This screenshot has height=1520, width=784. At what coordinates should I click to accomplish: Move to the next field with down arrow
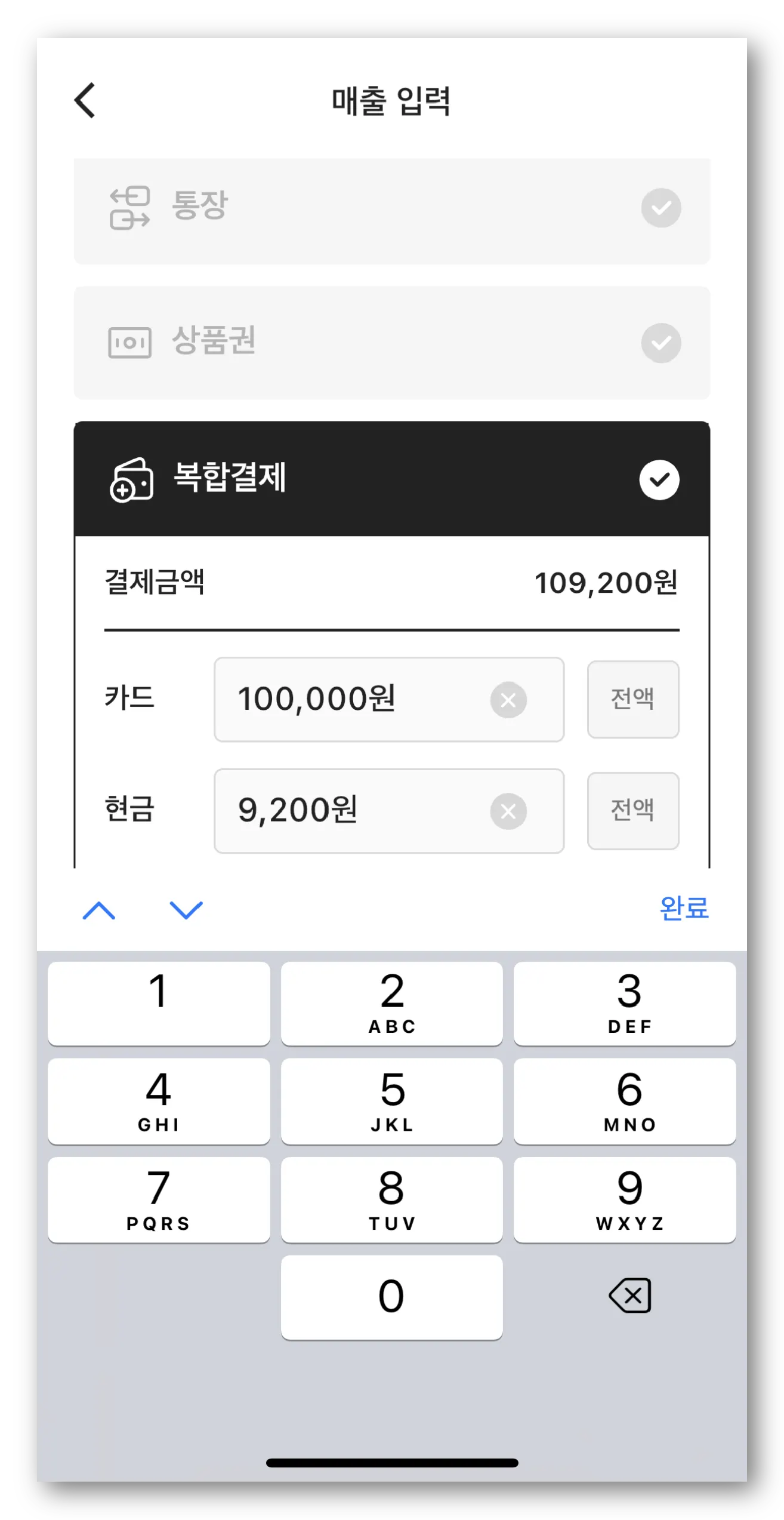point(186,910)
